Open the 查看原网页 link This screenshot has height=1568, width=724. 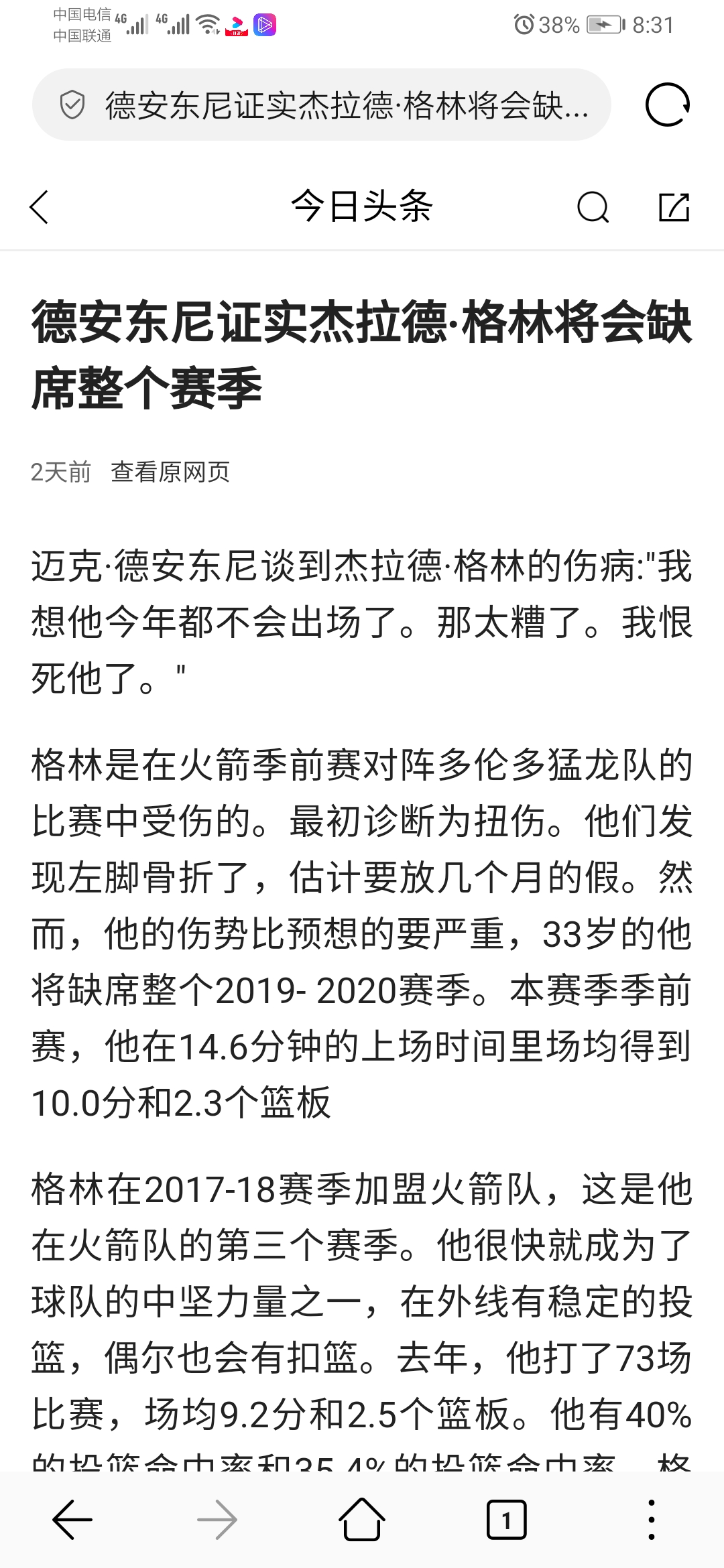[x=170, y=472]
